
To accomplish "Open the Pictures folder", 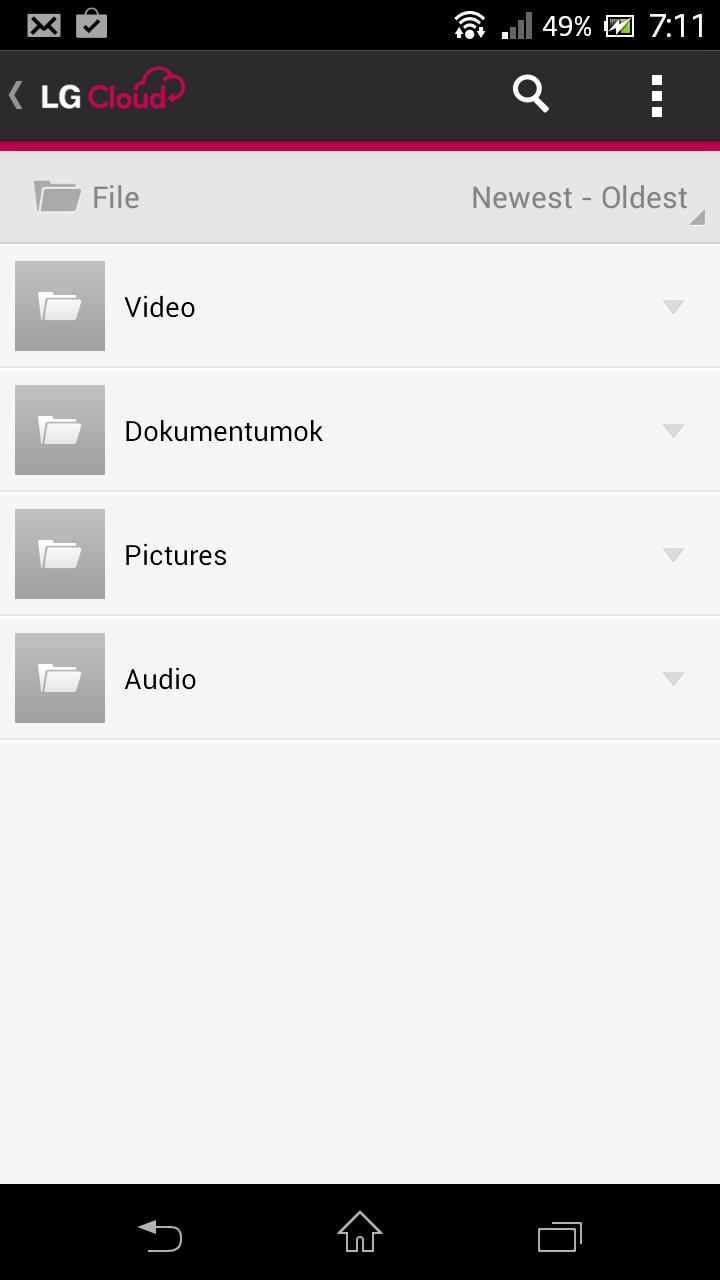I will click(x=360, y=554).
